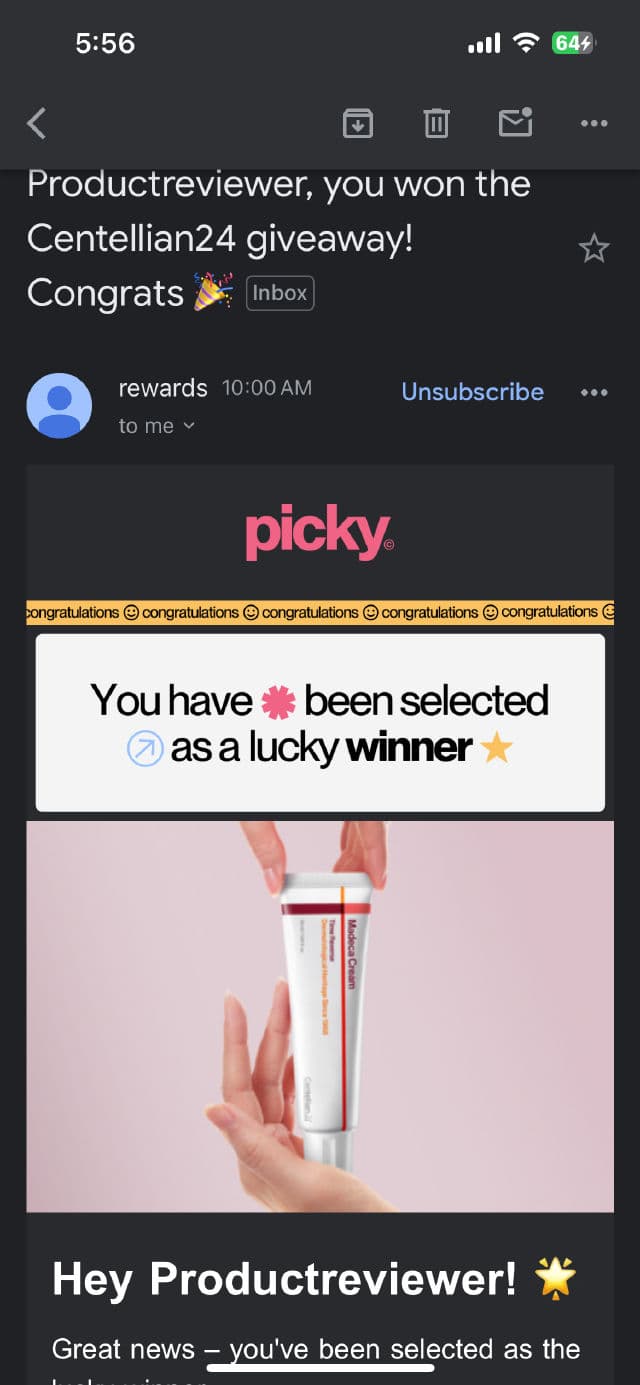Archive this email
This screenshot has height=1385, width=640.
358,123
